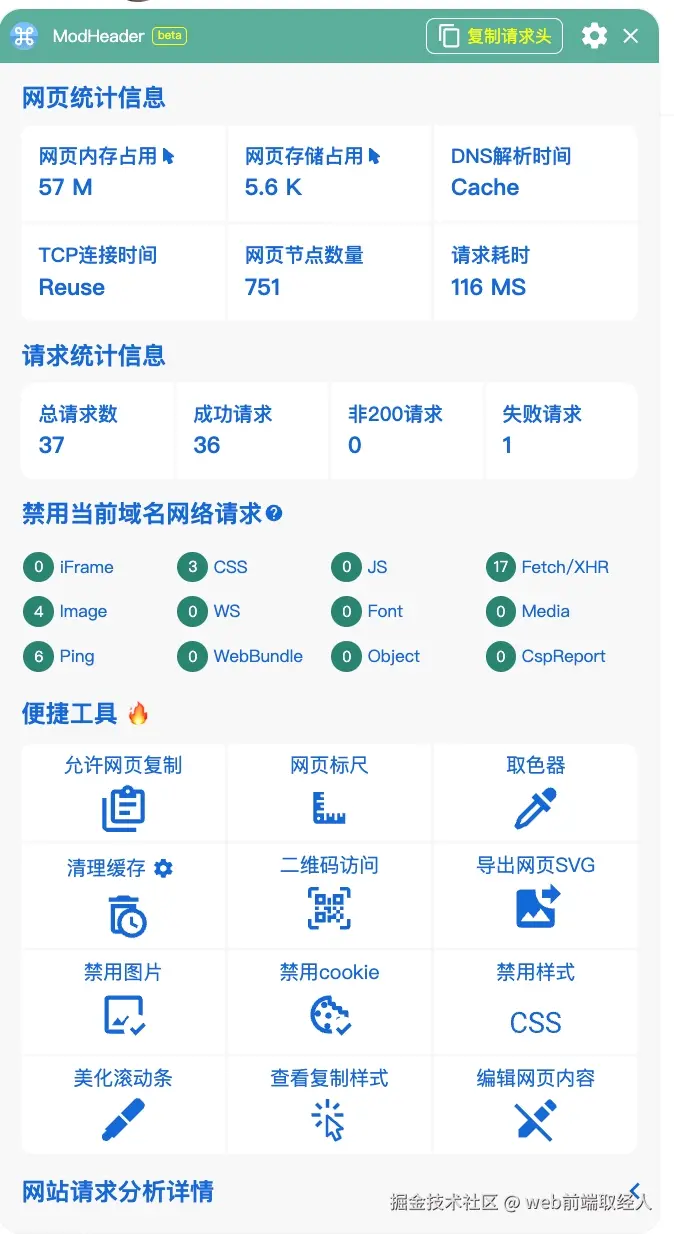674x1234 pixels.
Task: Enable the 禁用图片 tool
Action: coord(123,1001)
